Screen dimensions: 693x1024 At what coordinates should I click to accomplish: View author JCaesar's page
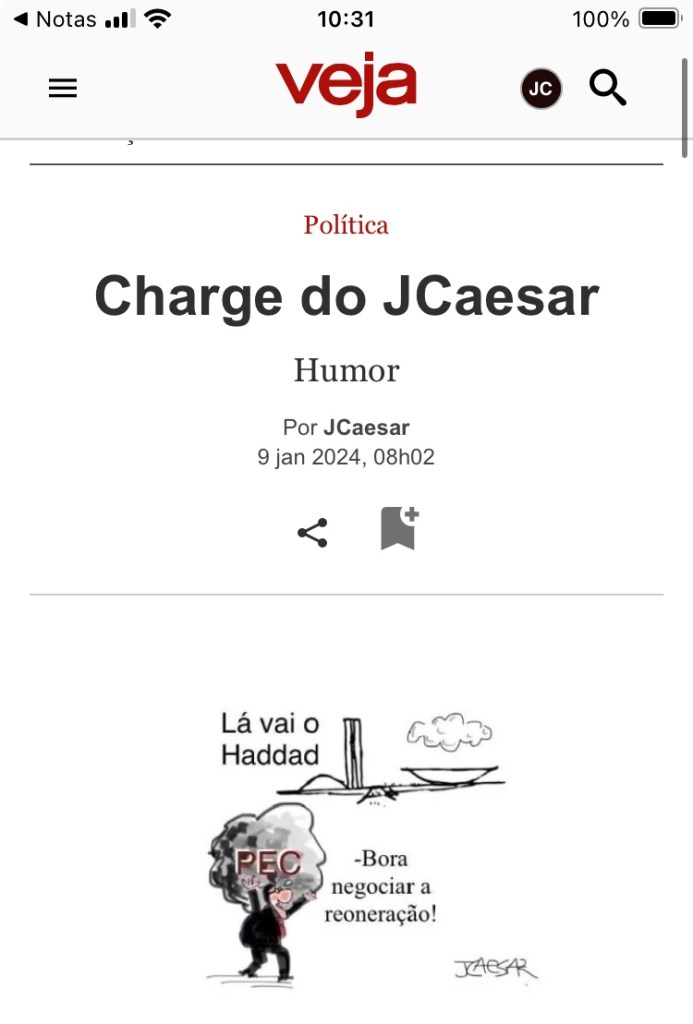click(x=366, y=428)
